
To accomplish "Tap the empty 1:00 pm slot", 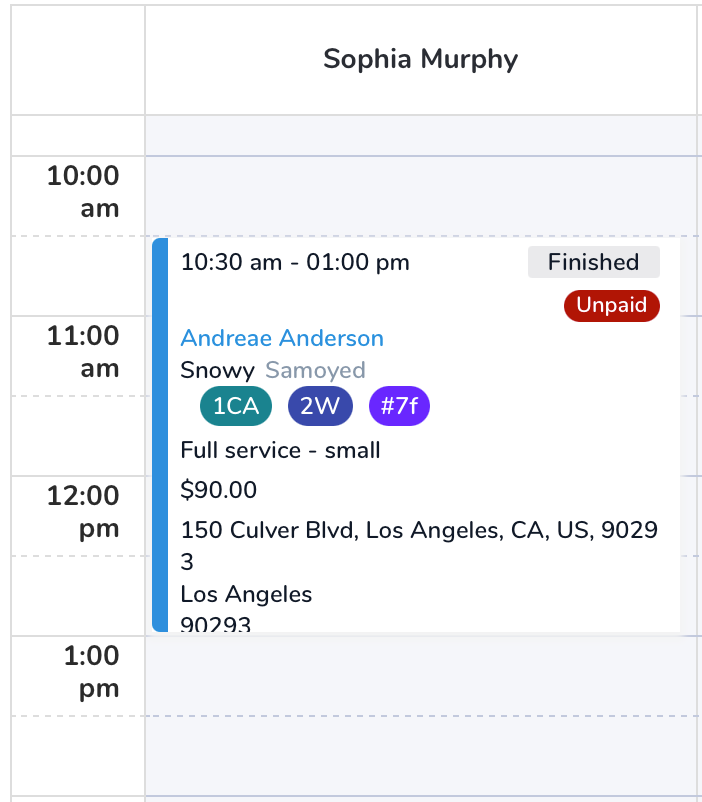I will [x=423, y=676].
